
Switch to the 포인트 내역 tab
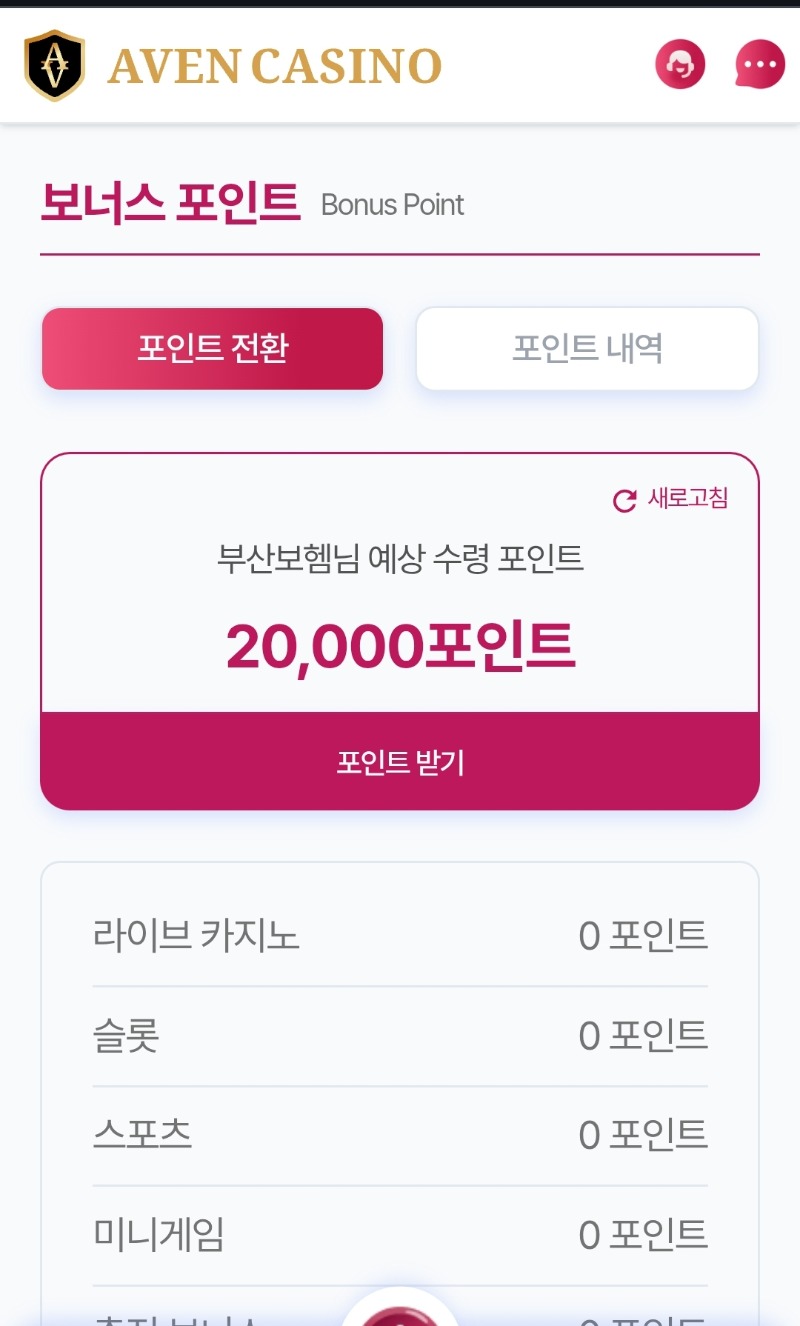[x=587, y=348]
